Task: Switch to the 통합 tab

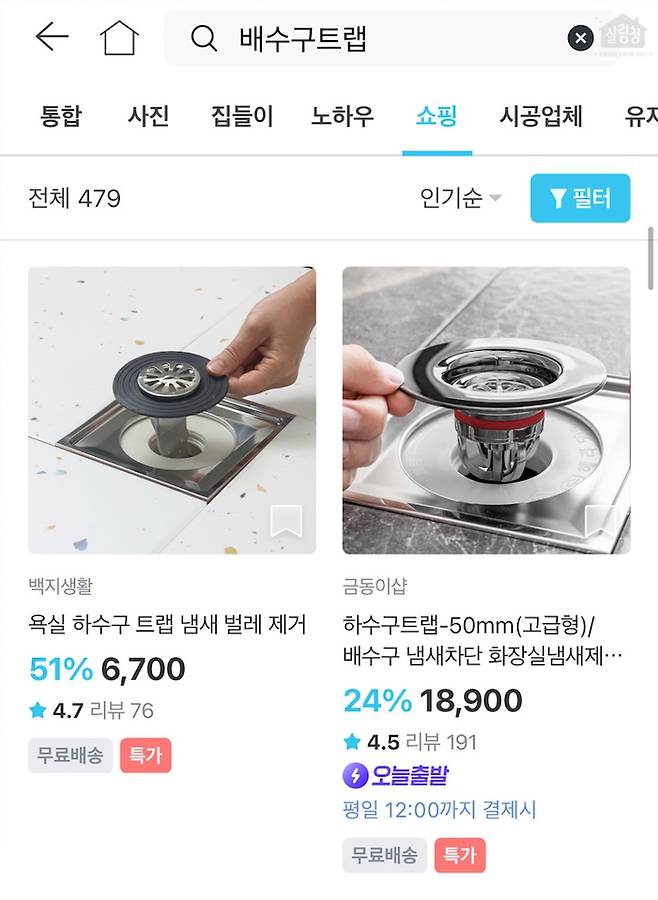Action: [63, 116]
